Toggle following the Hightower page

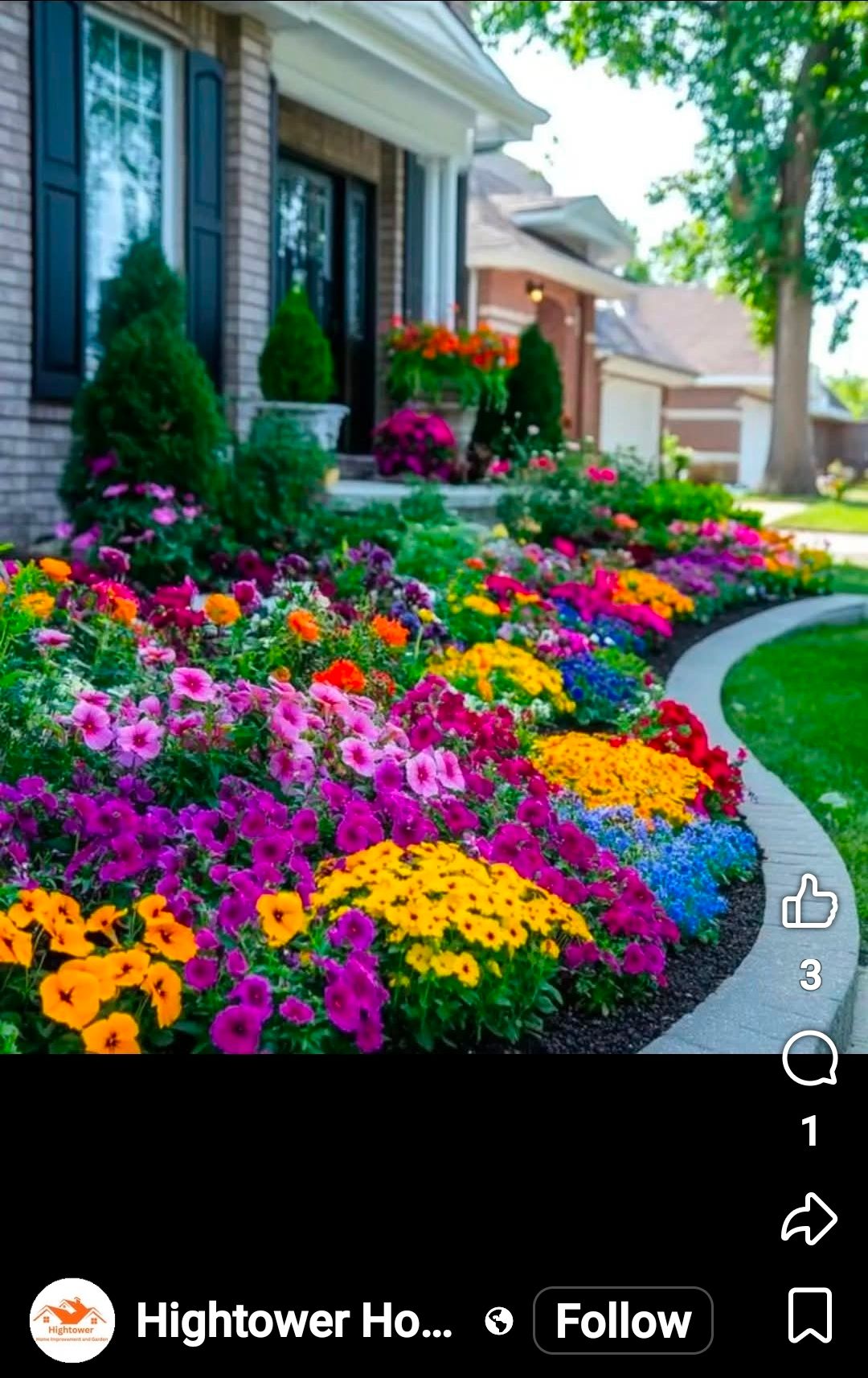point(623,1319)
